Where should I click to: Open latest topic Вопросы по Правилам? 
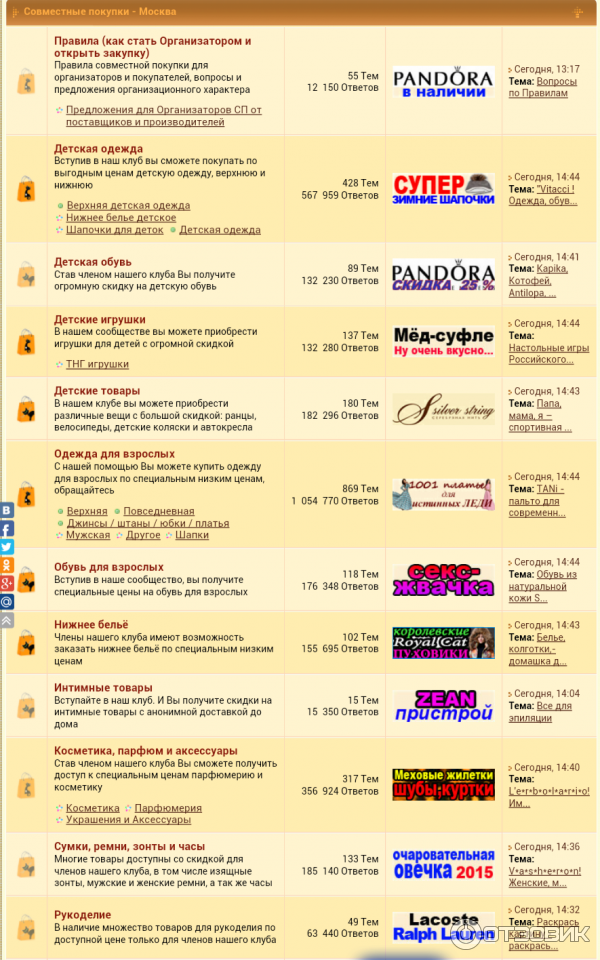(542, 87)
